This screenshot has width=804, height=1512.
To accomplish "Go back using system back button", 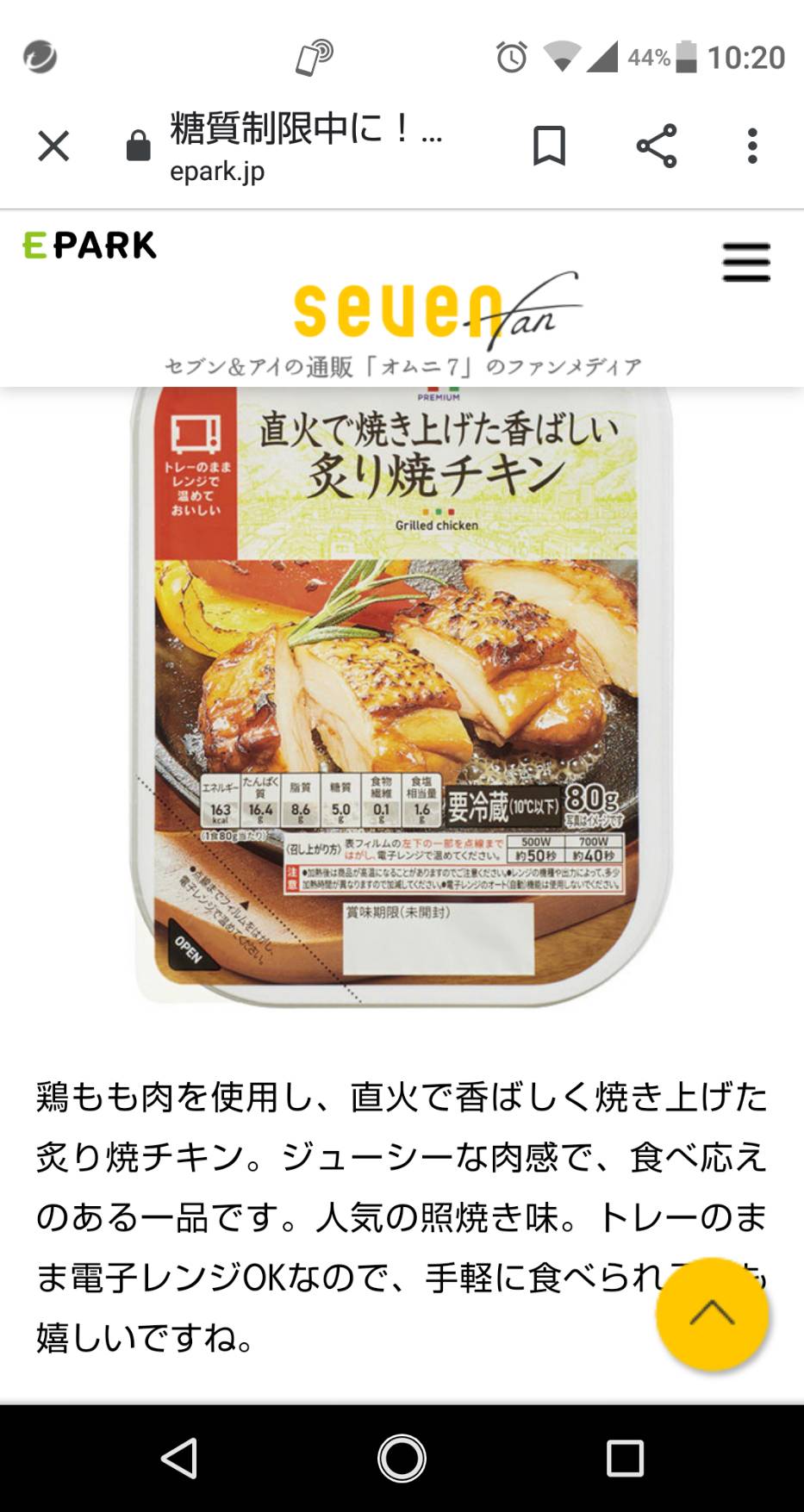I will tap(179, 1459).
